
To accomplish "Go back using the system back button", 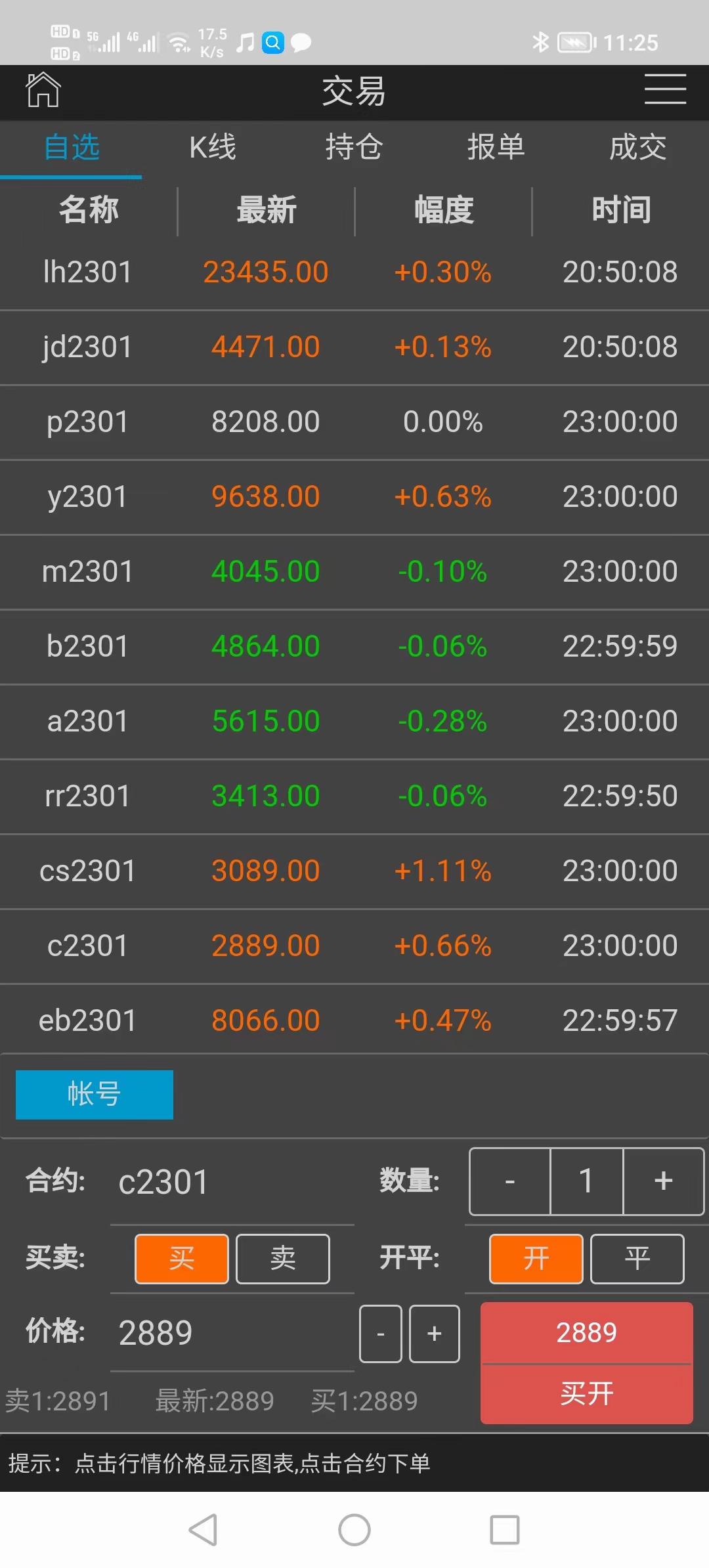I will [x=203, y=1530].
